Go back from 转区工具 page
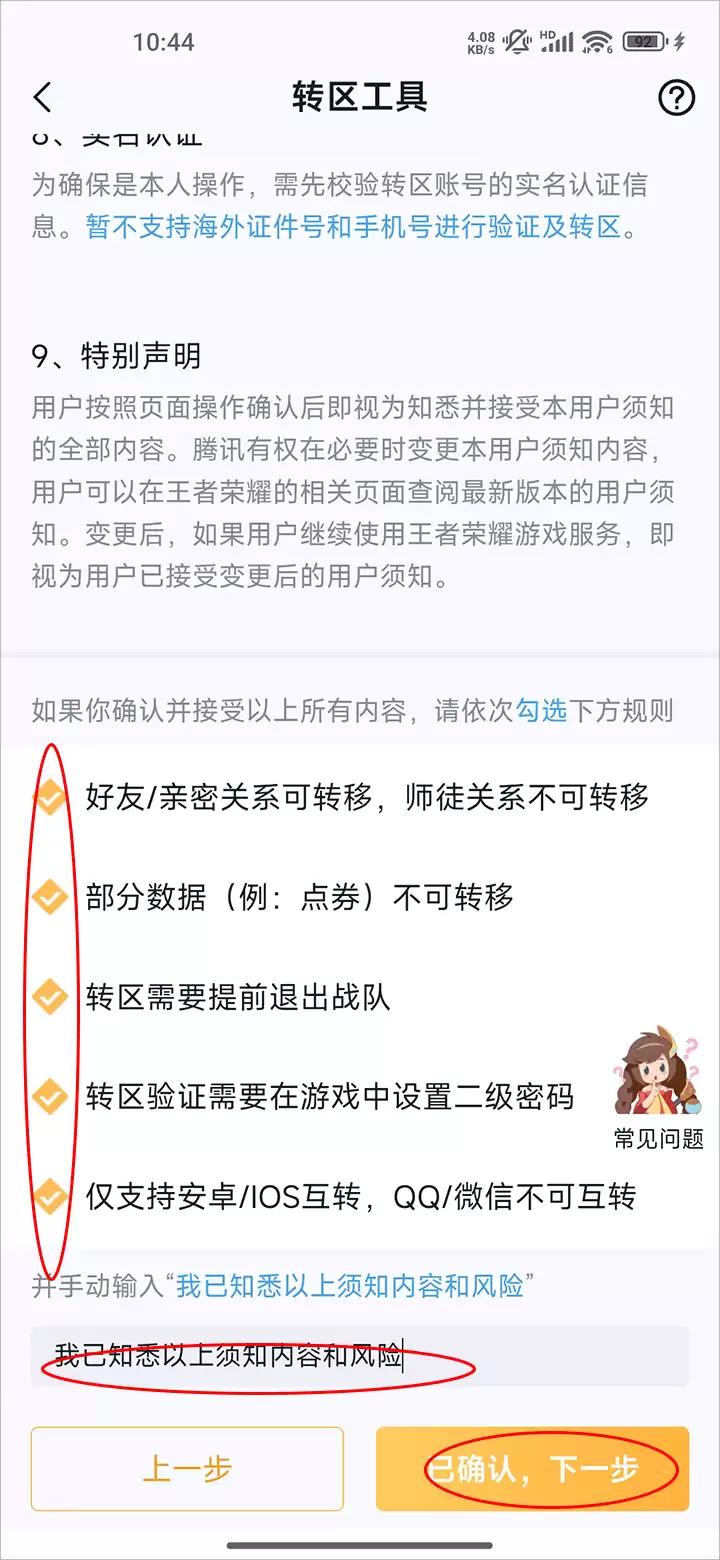Image resolution: width=720 pixels, height=1560 pixels. [x=42, y=97]
